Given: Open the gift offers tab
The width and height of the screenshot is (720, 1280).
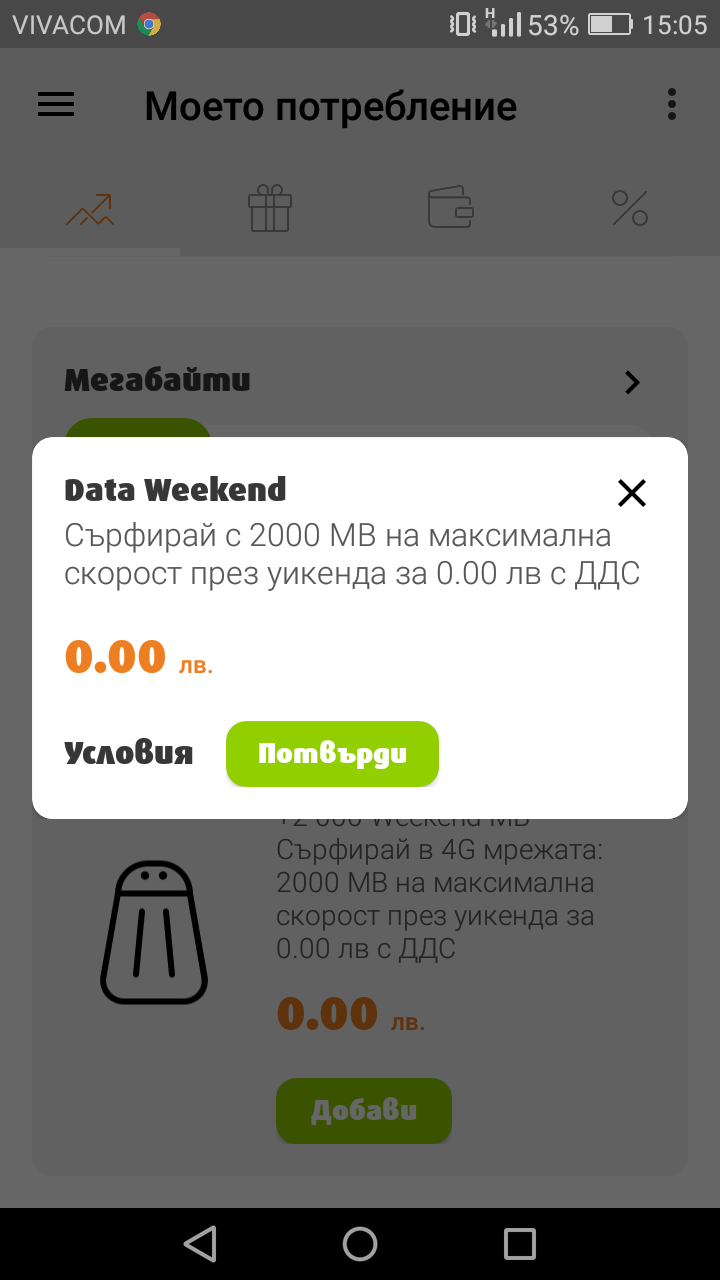Looking at the screenshot, I should (x=270, y=208).
